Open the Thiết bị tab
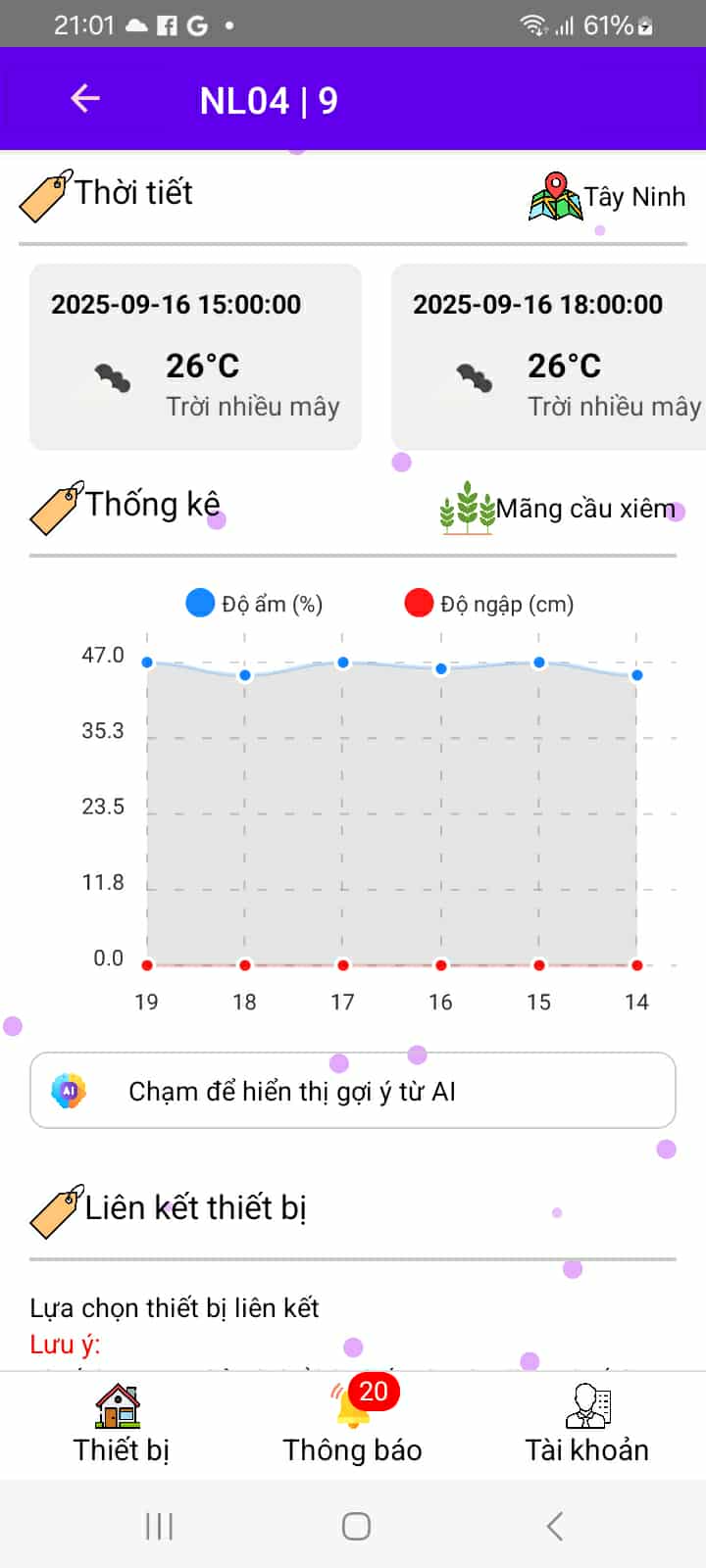 point(120,1424)
